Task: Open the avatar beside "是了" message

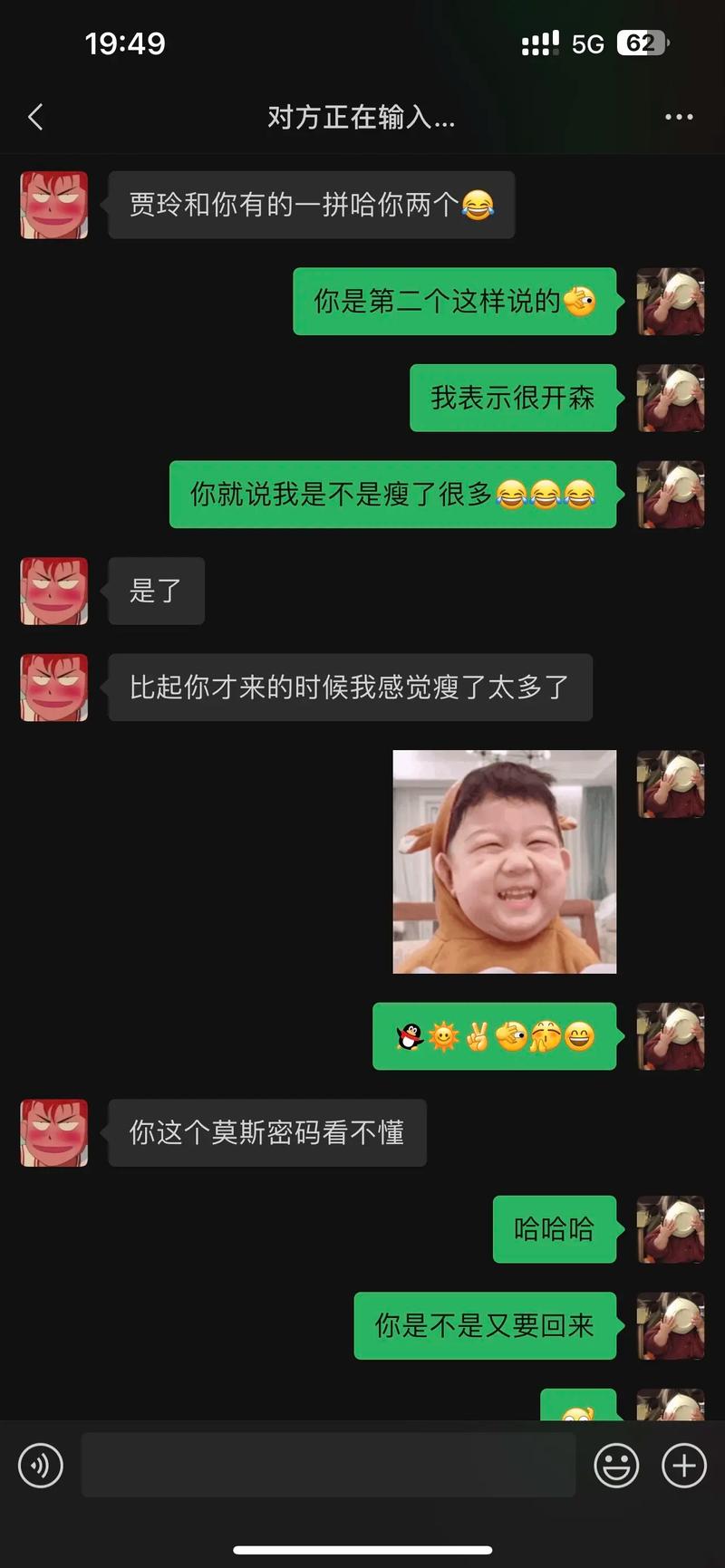Action: 54,591
